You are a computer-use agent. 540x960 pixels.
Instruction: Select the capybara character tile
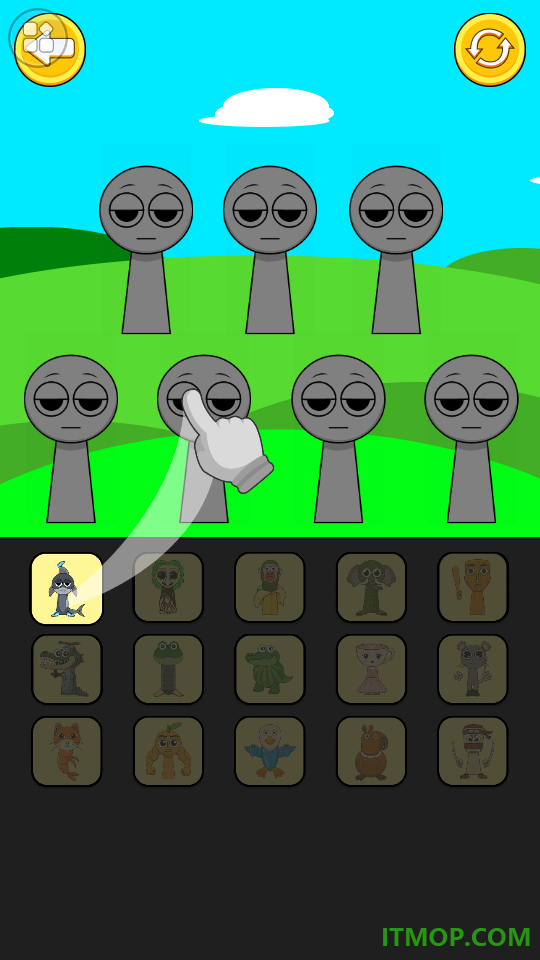coord(372,751)
